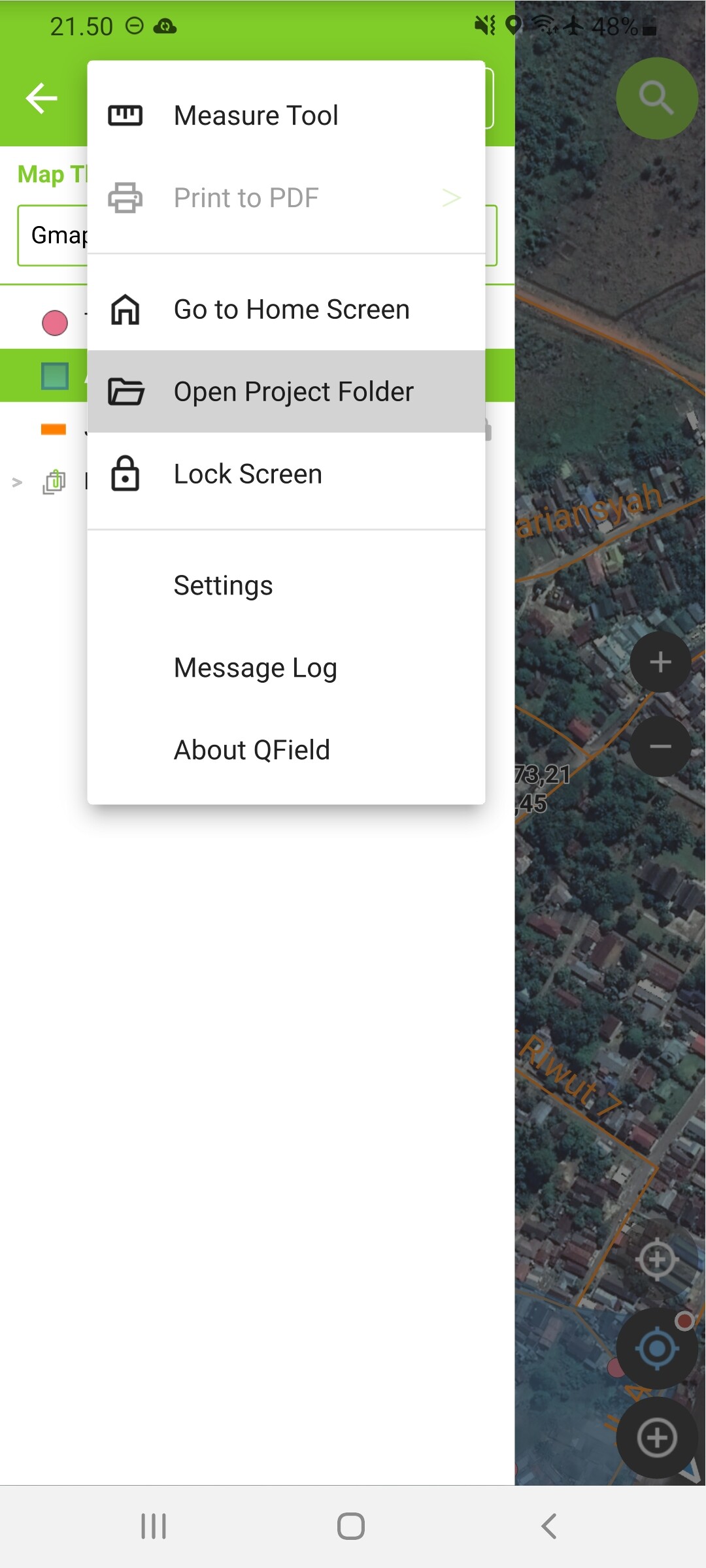Screen dimensions: 706x1568
Task: Open the Measure Tool
Action: point(286,116)
